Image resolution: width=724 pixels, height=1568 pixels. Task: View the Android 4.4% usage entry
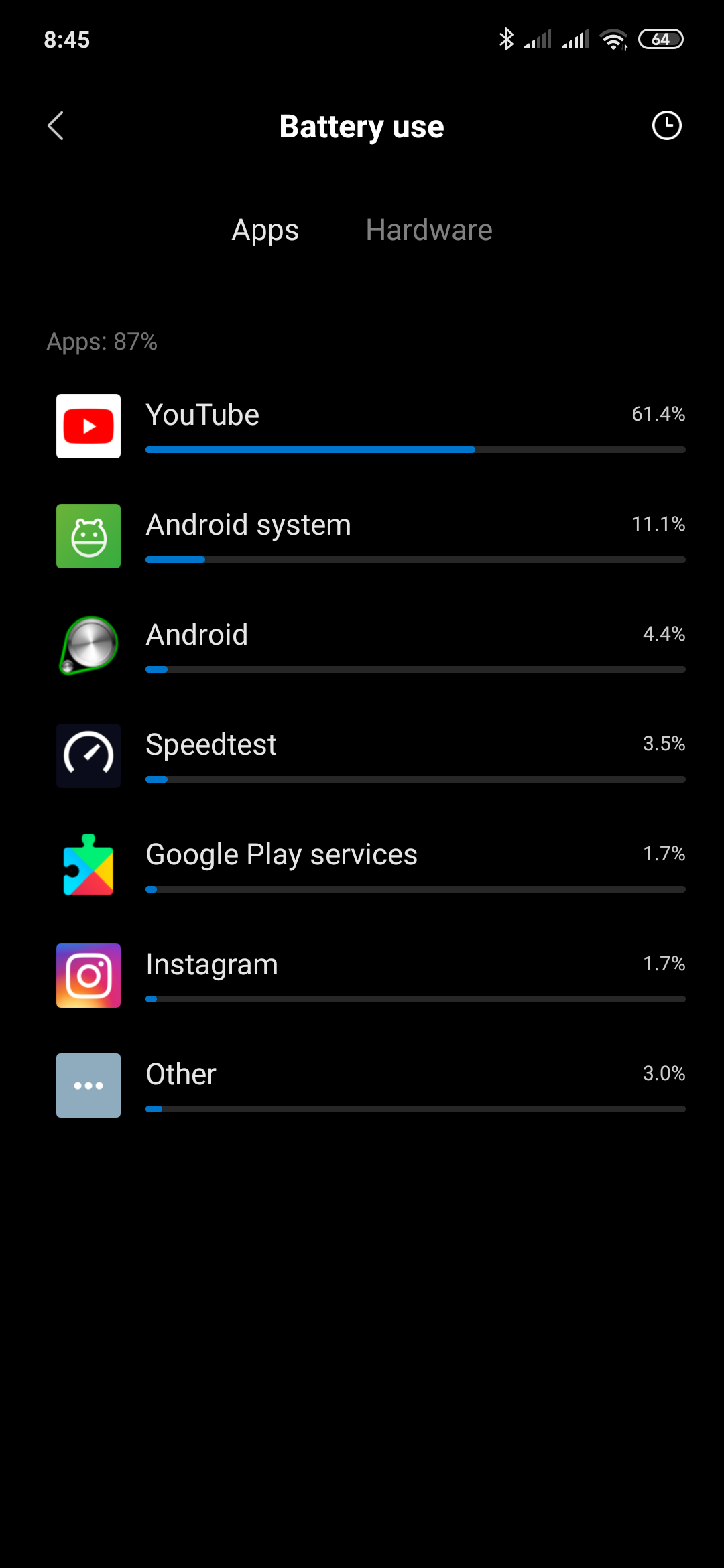coord(370,646)
